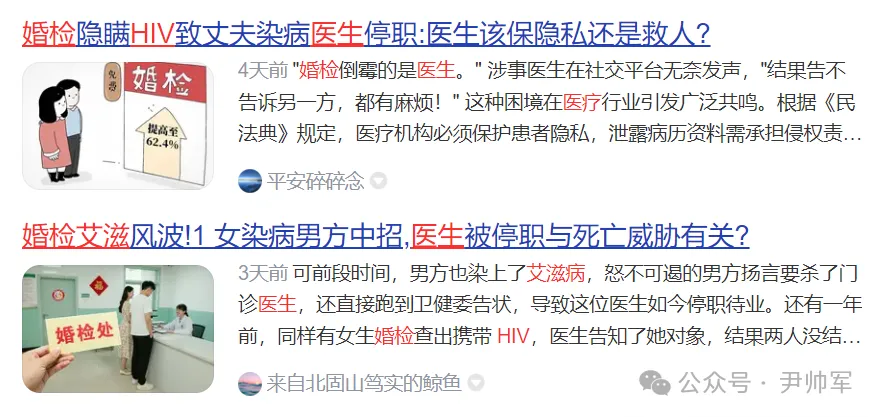Open the headline about 婚检艾滋风波

click(x=385, y=236)
